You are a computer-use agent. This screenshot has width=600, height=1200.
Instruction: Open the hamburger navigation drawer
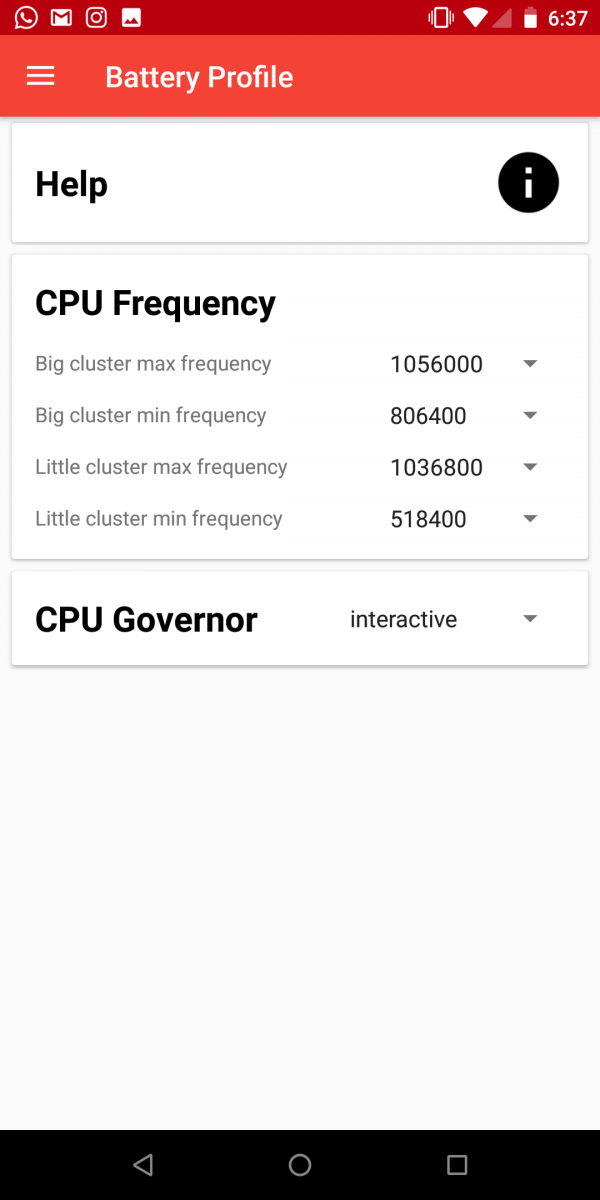click(x=40, y=77)
